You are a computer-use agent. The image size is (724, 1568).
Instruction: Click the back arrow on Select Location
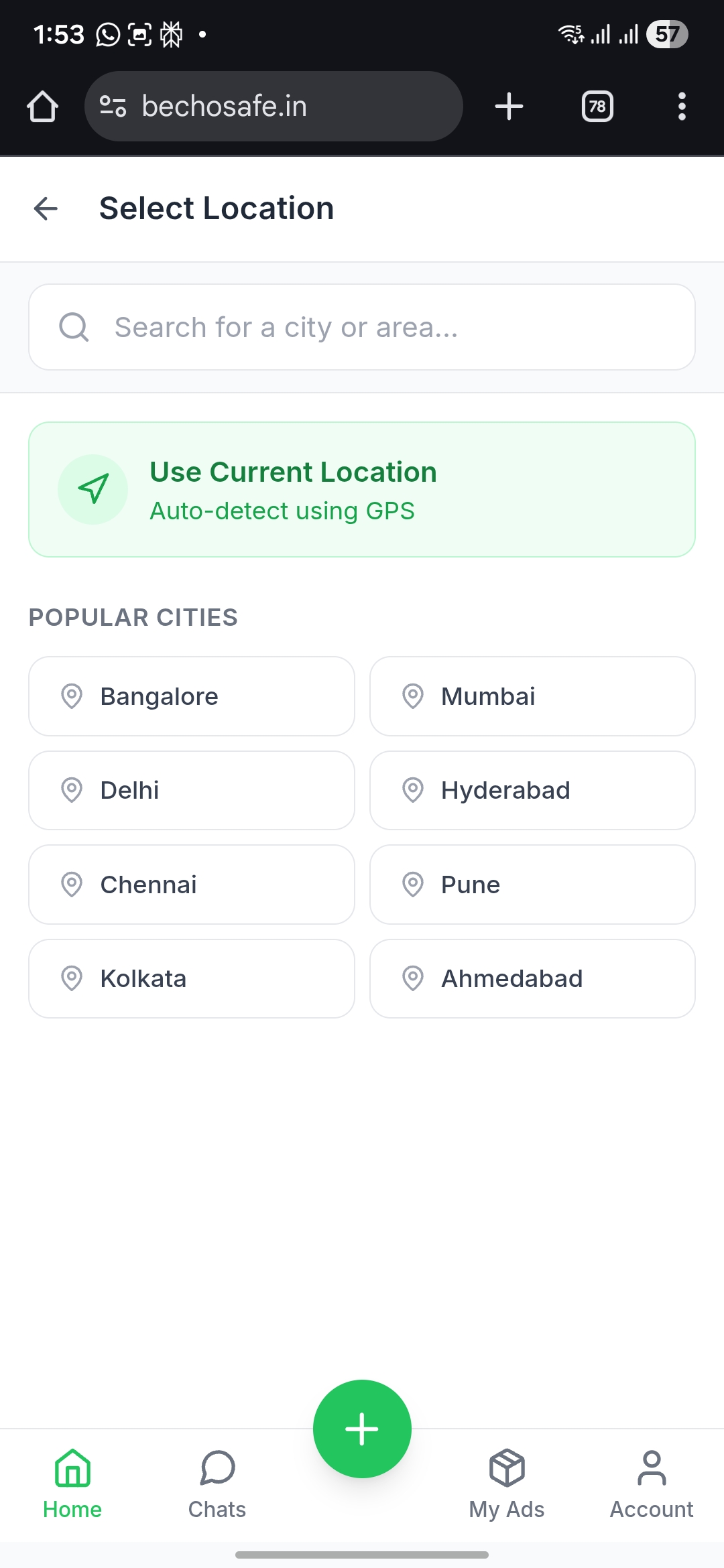45,208
